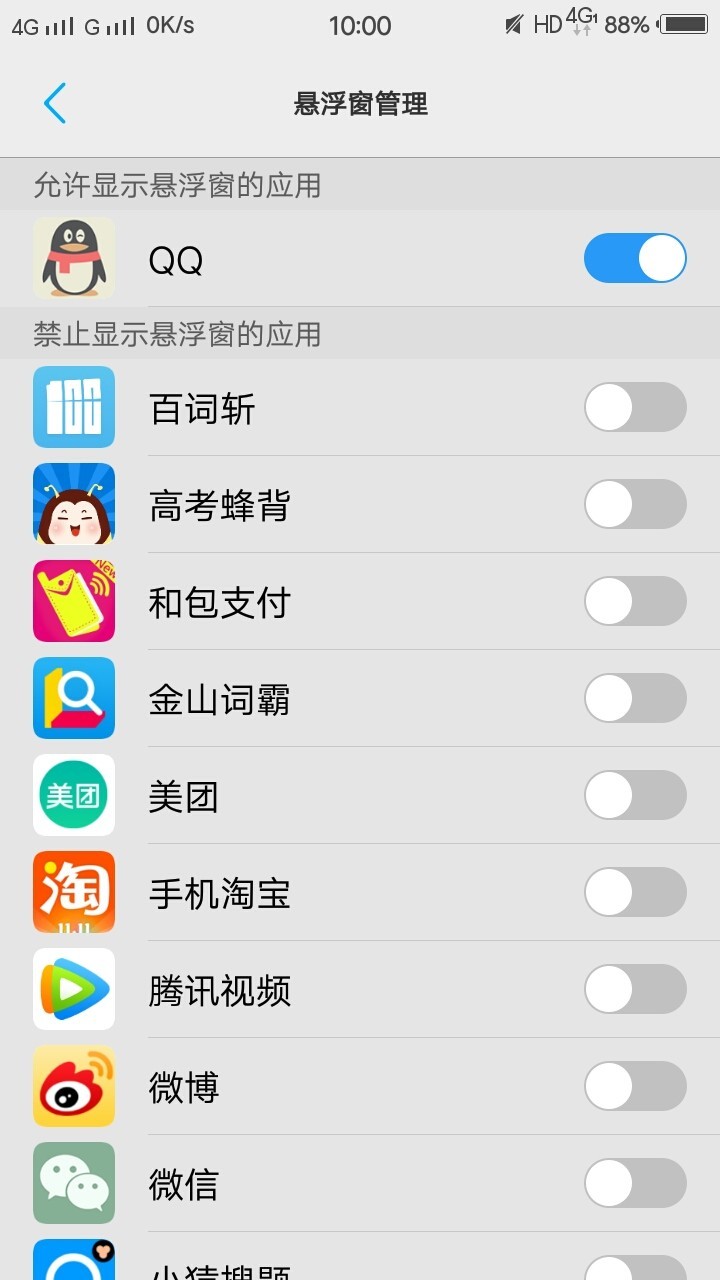Viewport: 720px width, 1280px height.
Task: Enable the 美团 floating window
Action: pyautogui.click(x=635, y=795)
